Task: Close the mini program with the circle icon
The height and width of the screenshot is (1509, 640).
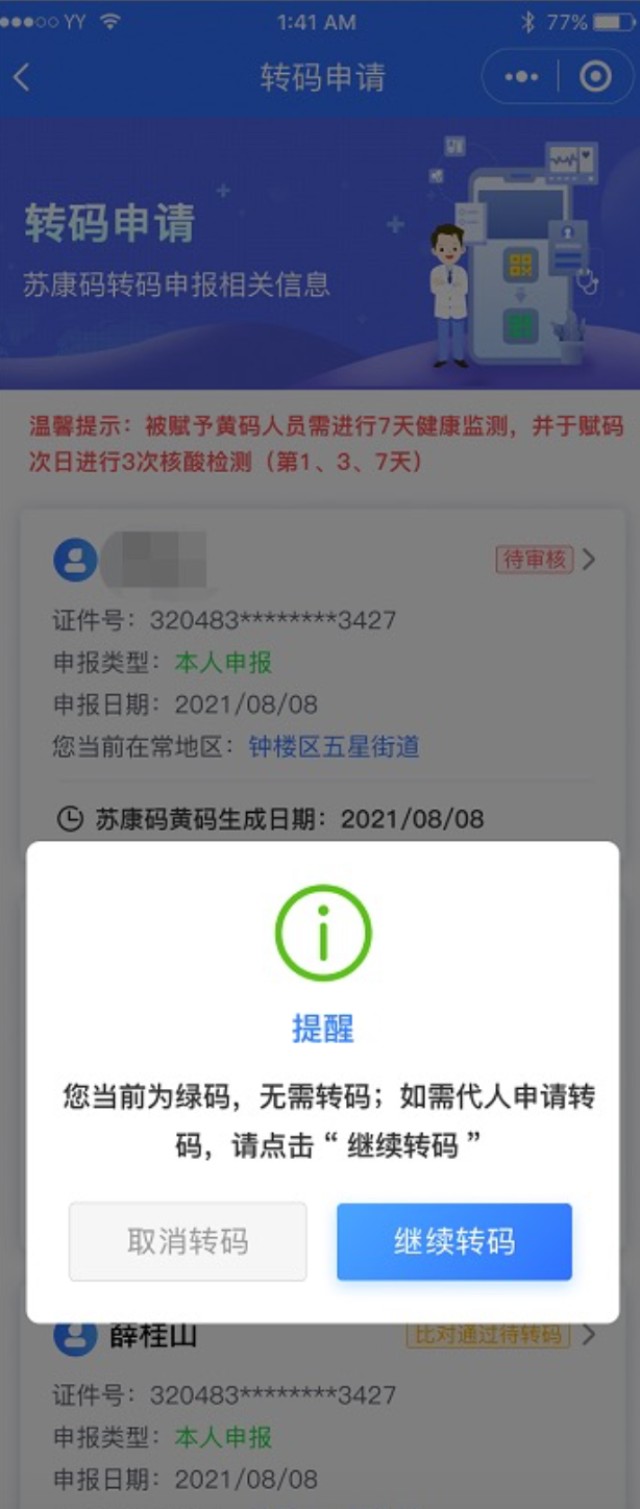Action: pyautogui.click(x=595, y=78)
